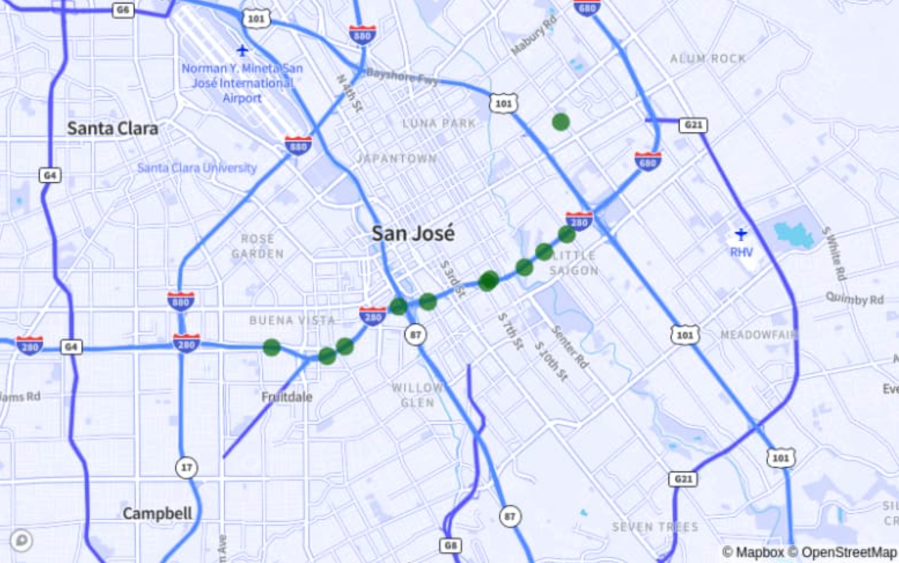The height and width of the screenshot is (563, 899).
Task: Select the westernmost green marker above Fruitdale
Action: [x=271, y=347]
